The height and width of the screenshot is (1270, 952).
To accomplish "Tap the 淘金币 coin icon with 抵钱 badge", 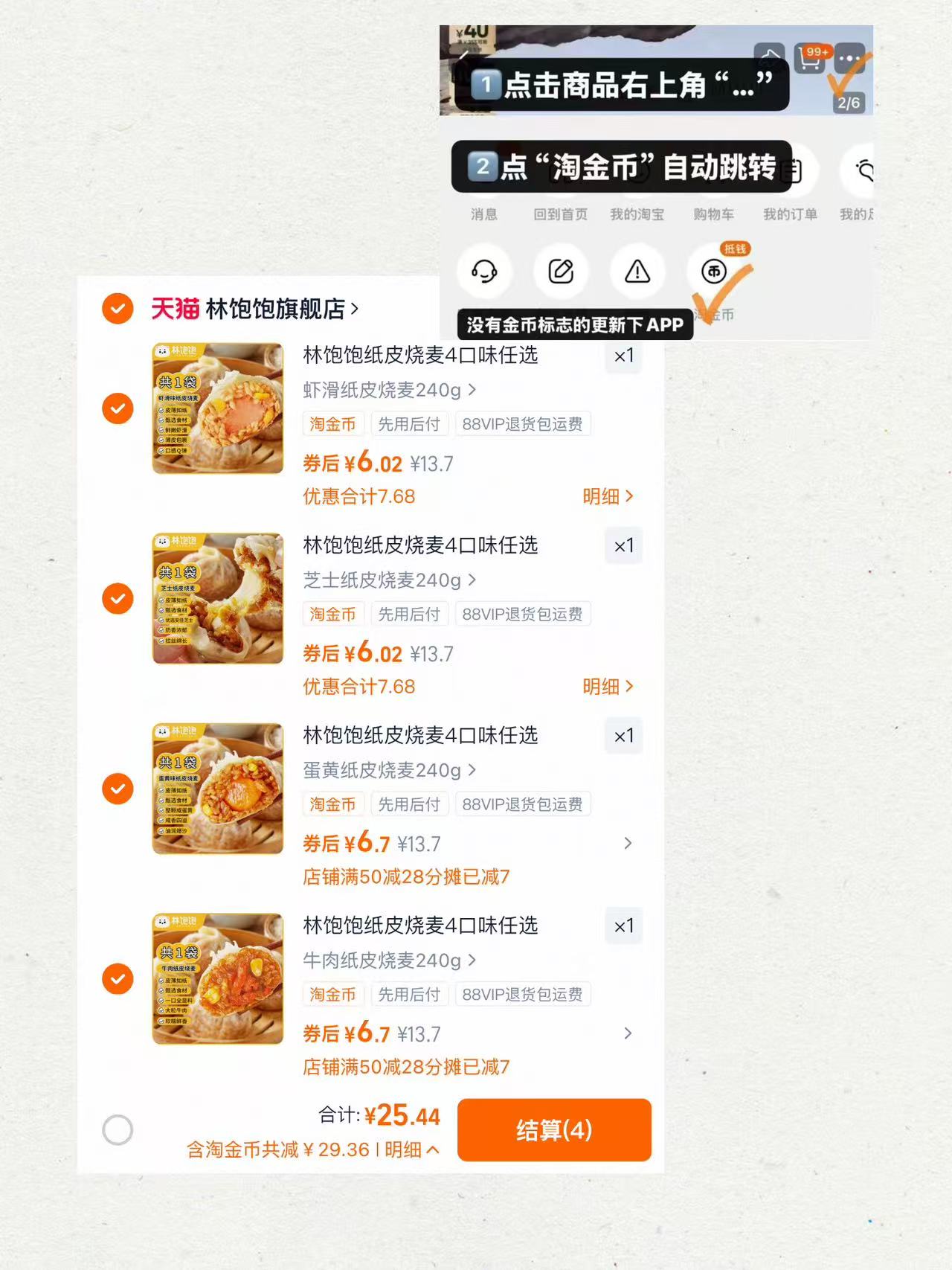I will 713,272.
